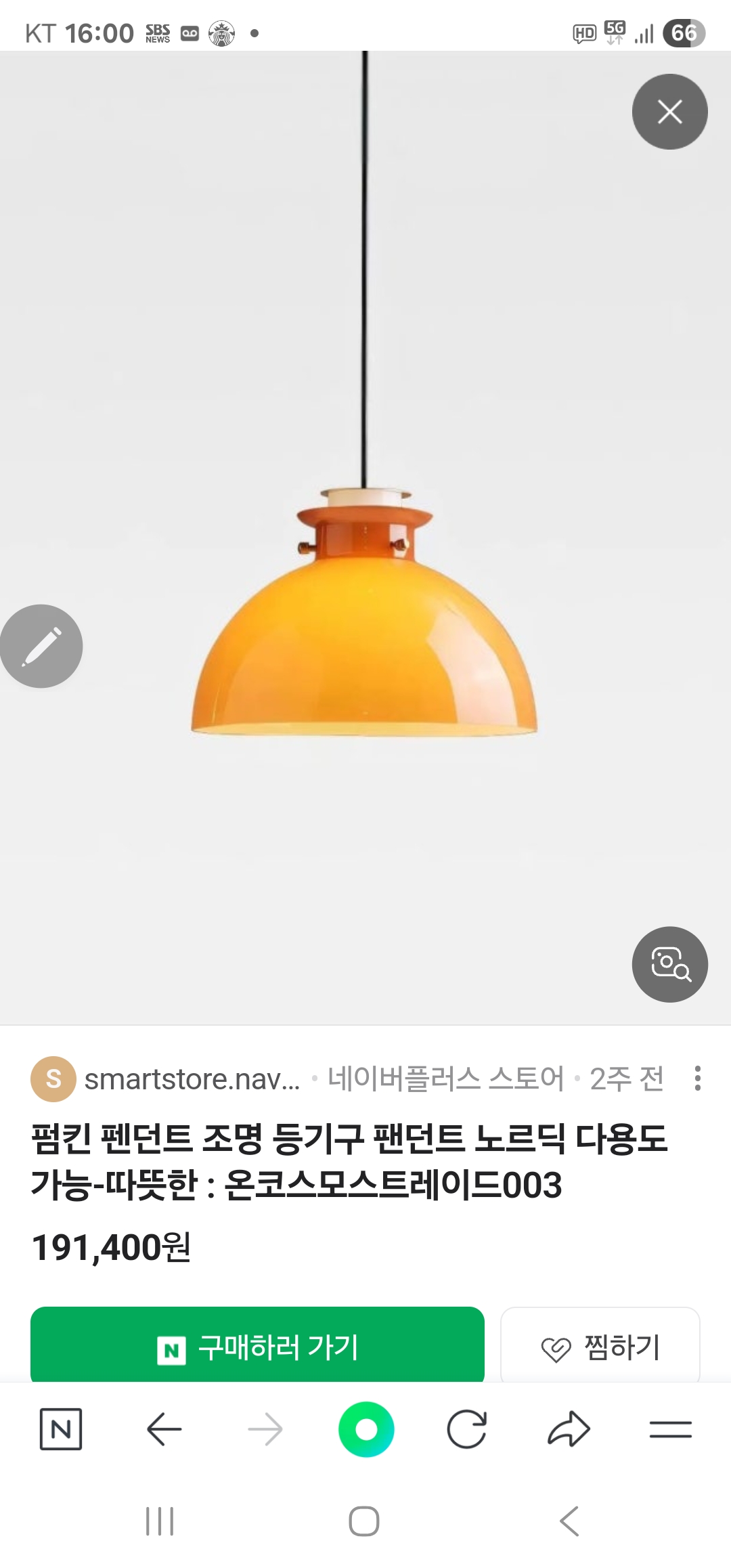This screenshot has width=731, height=1568.
Task: Share this page
Action: pos(569,1429)
